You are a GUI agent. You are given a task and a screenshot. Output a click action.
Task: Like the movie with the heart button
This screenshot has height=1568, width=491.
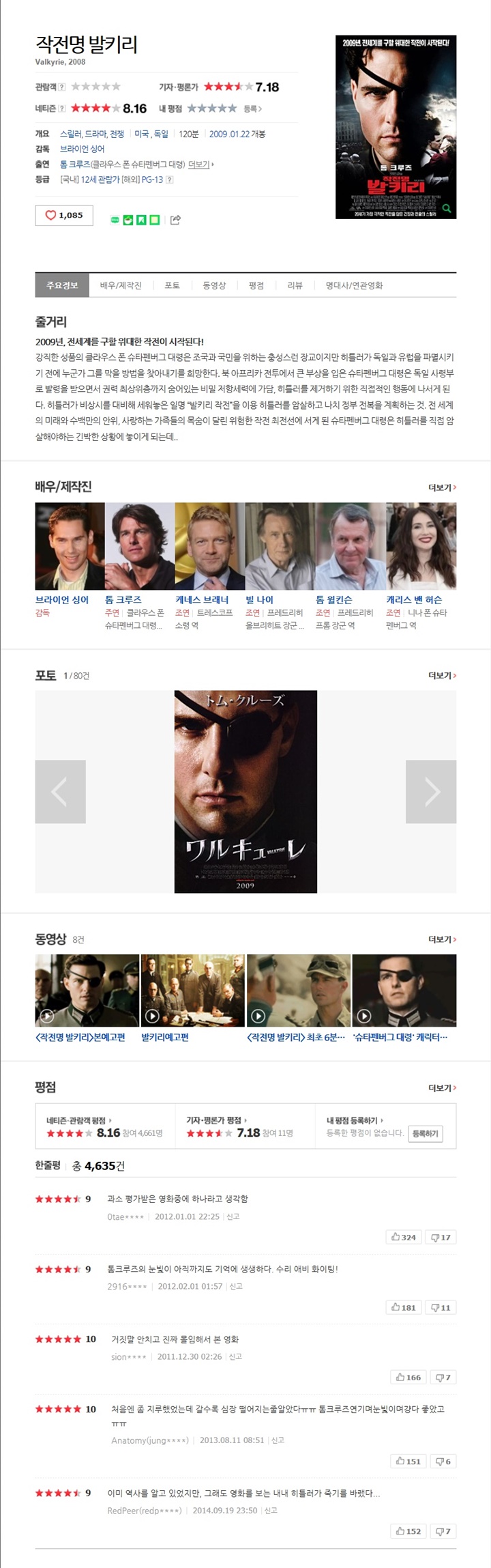pos(63,215)
